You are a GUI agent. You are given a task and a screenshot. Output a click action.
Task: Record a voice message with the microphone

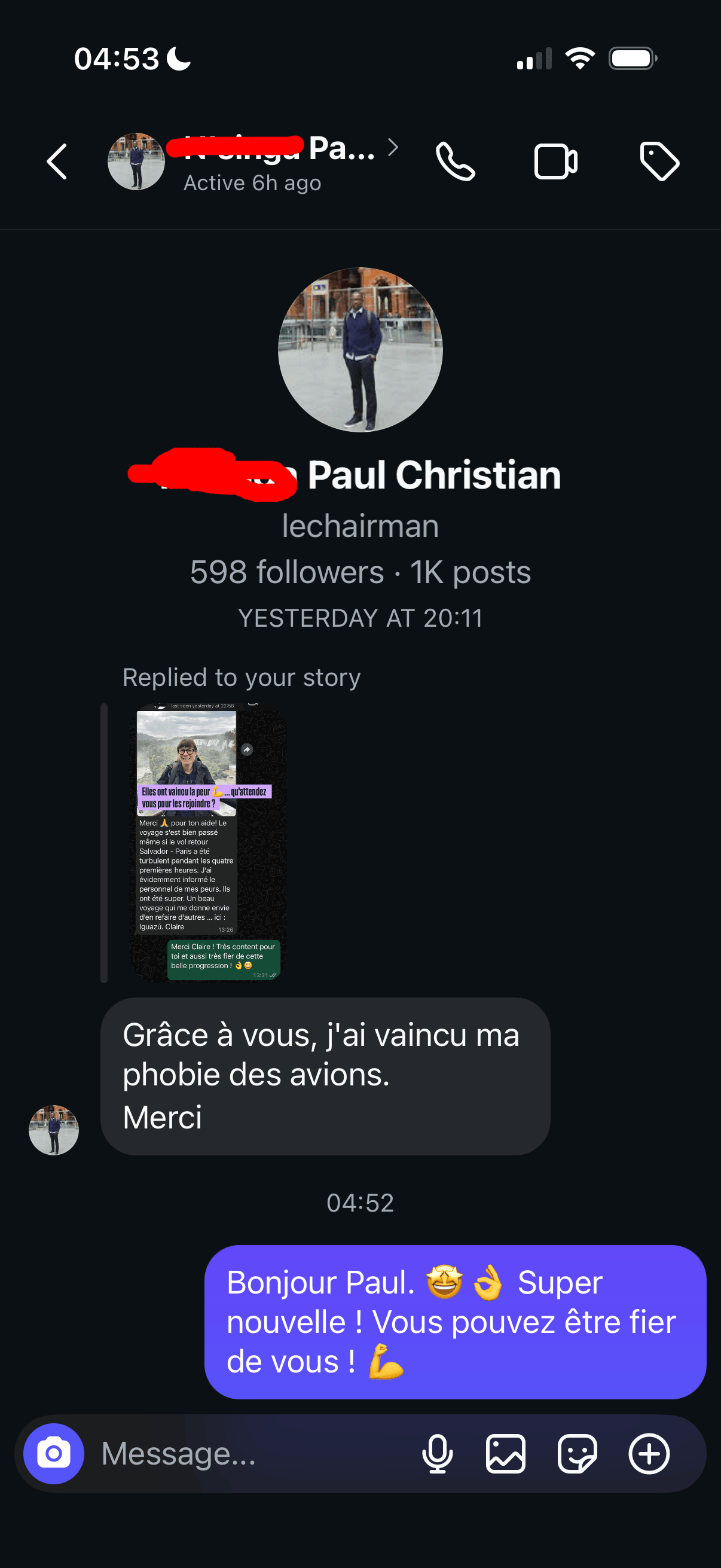(x=437, y=1454)
